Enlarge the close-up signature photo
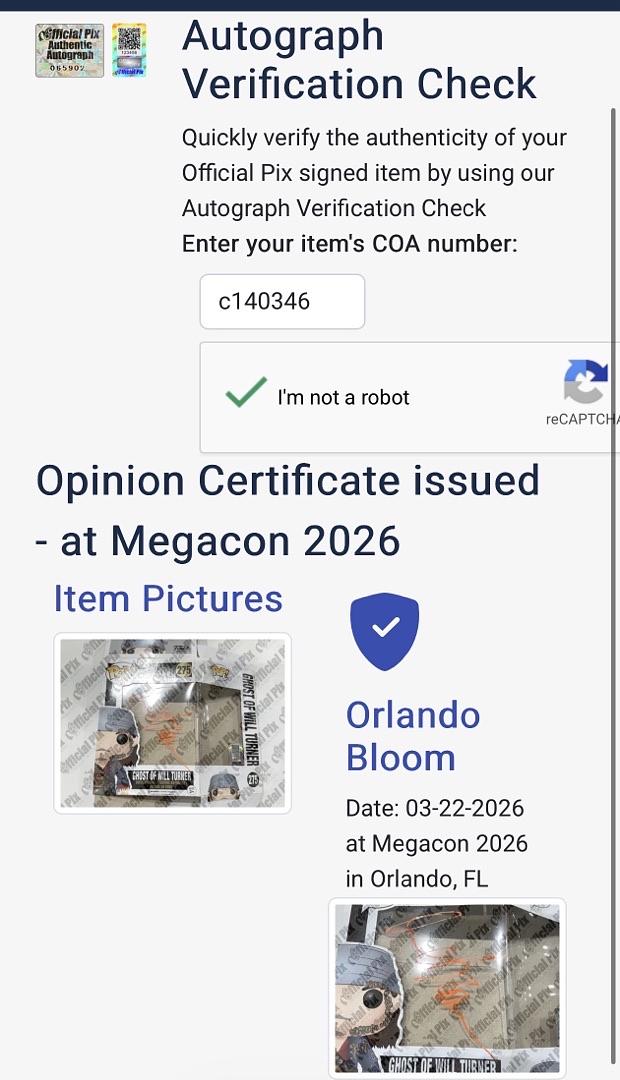Image resolution: width=620 pixels, height=1080 pixels. pyautogui.click(x=447, y=988)
